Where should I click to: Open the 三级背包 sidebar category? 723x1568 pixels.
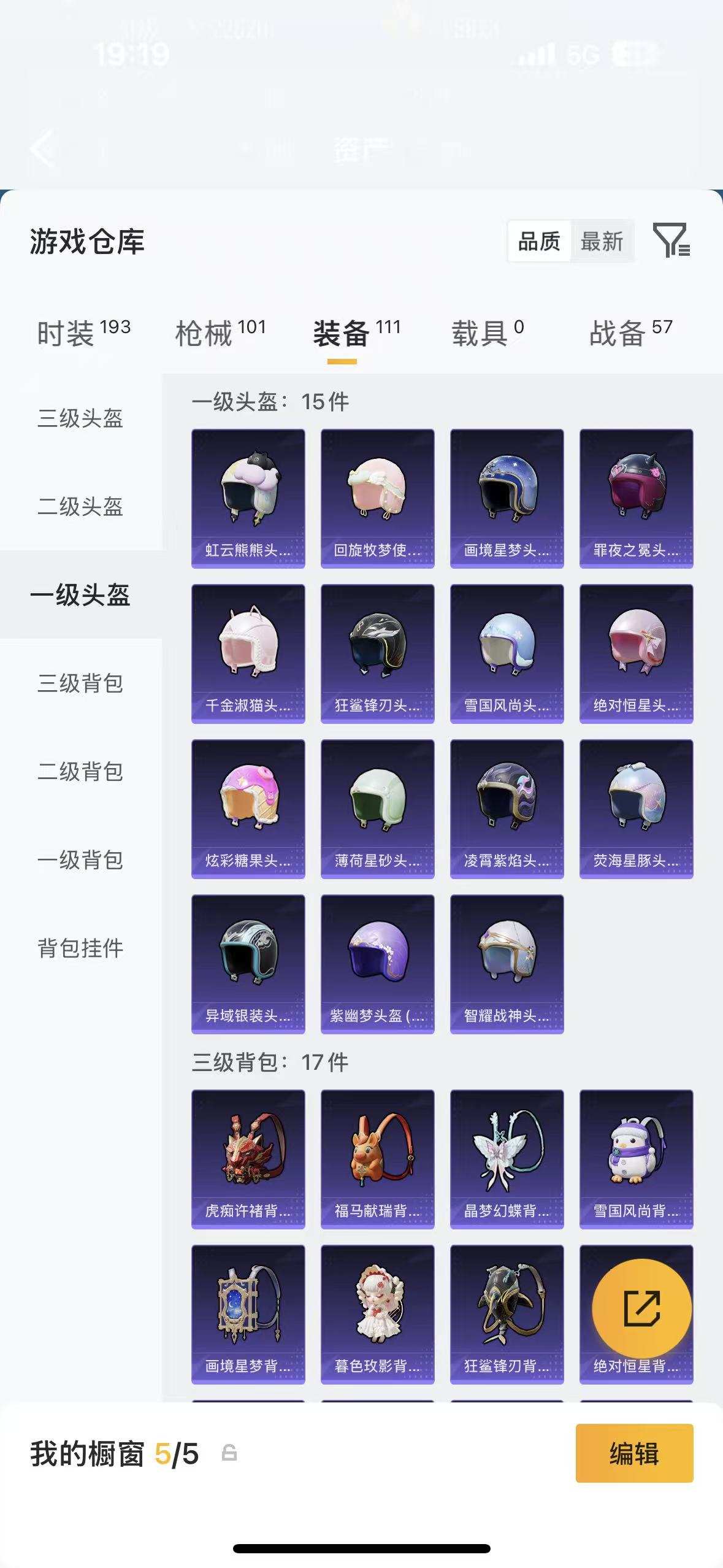pos(80,683)
